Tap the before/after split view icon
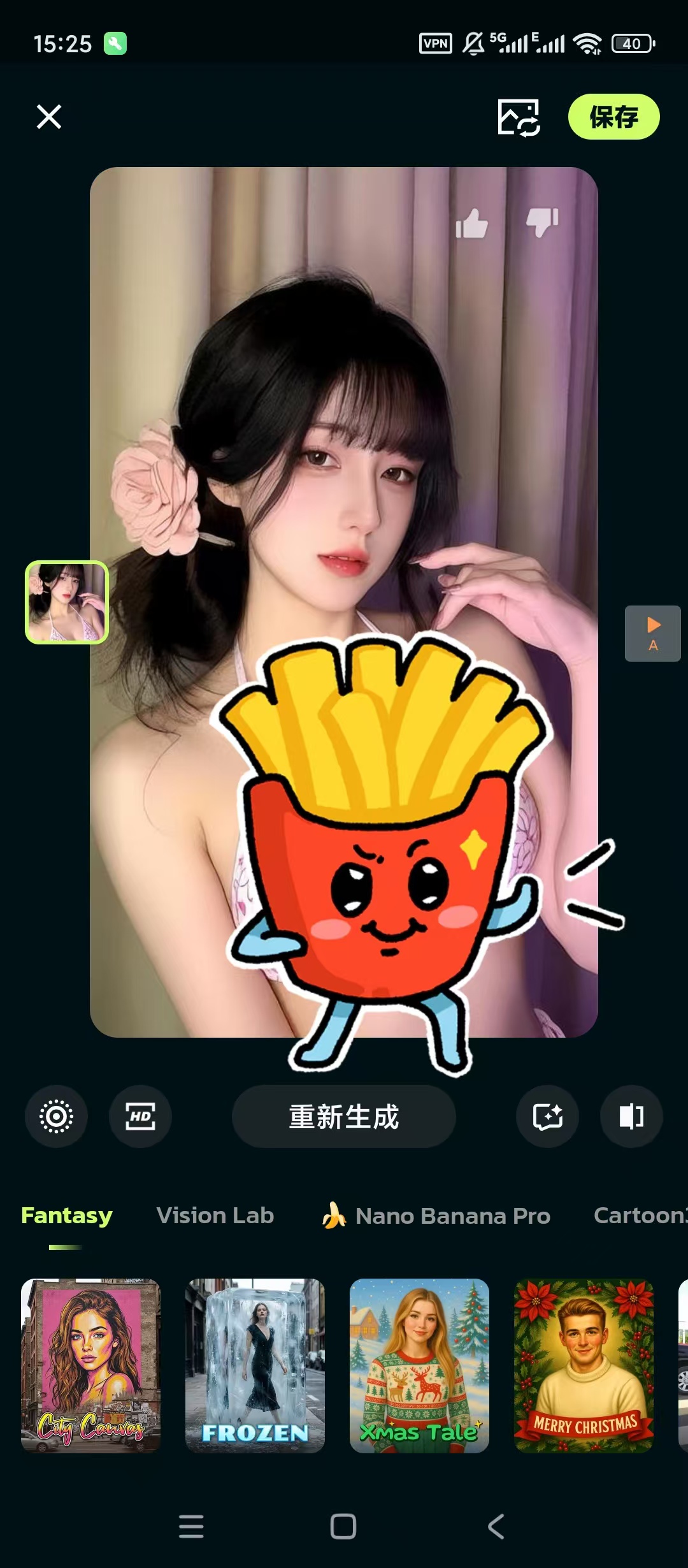Screen dimensions: 688x1568 click(631, 1116)
